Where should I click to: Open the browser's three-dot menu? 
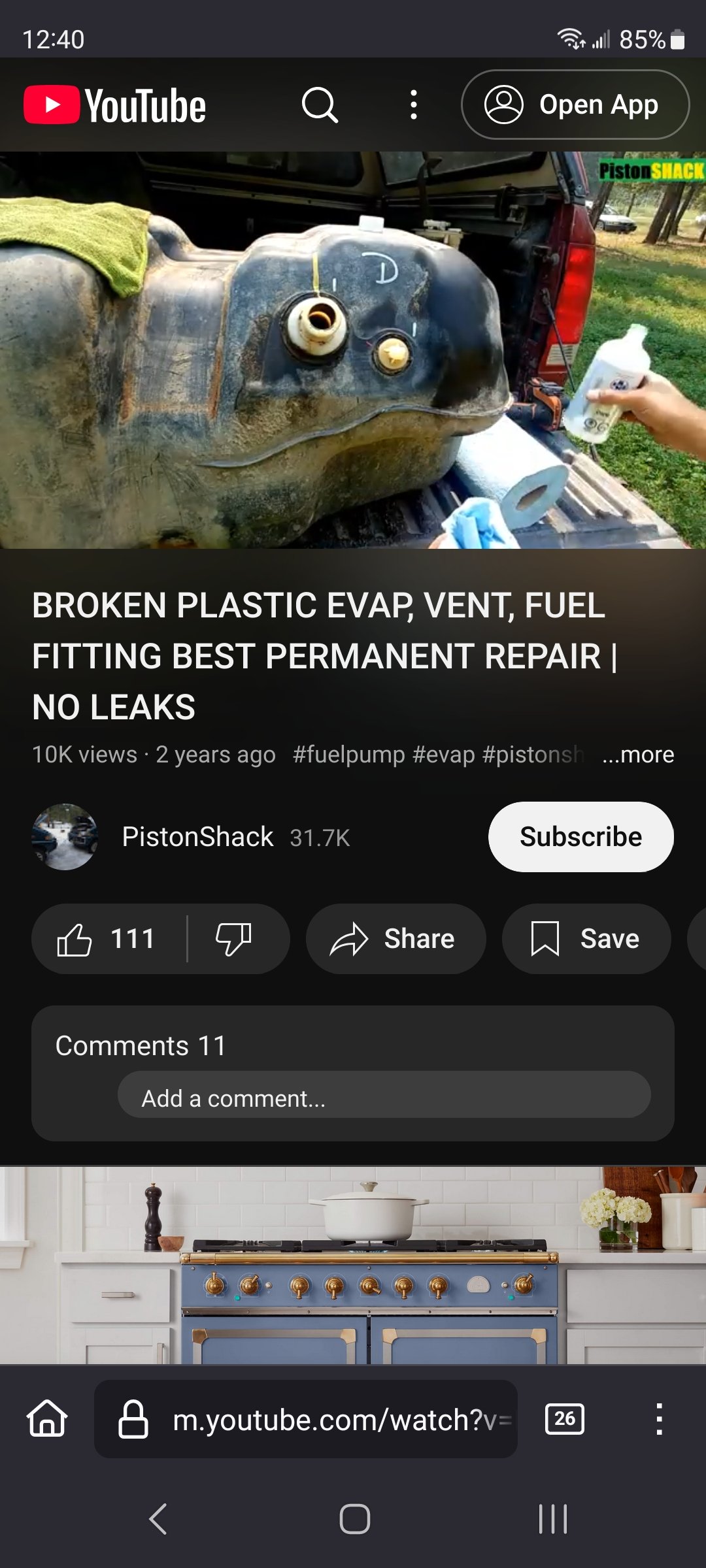[659, 1418]
